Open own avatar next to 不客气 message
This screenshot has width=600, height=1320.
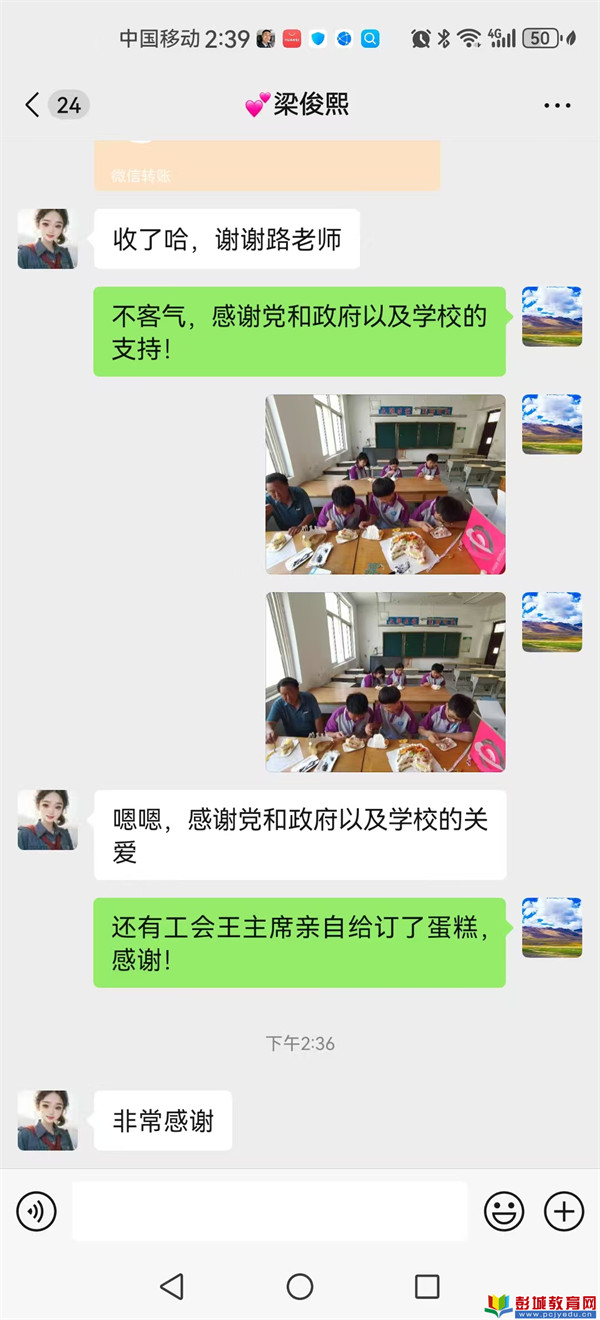click(x=552, y=316)
